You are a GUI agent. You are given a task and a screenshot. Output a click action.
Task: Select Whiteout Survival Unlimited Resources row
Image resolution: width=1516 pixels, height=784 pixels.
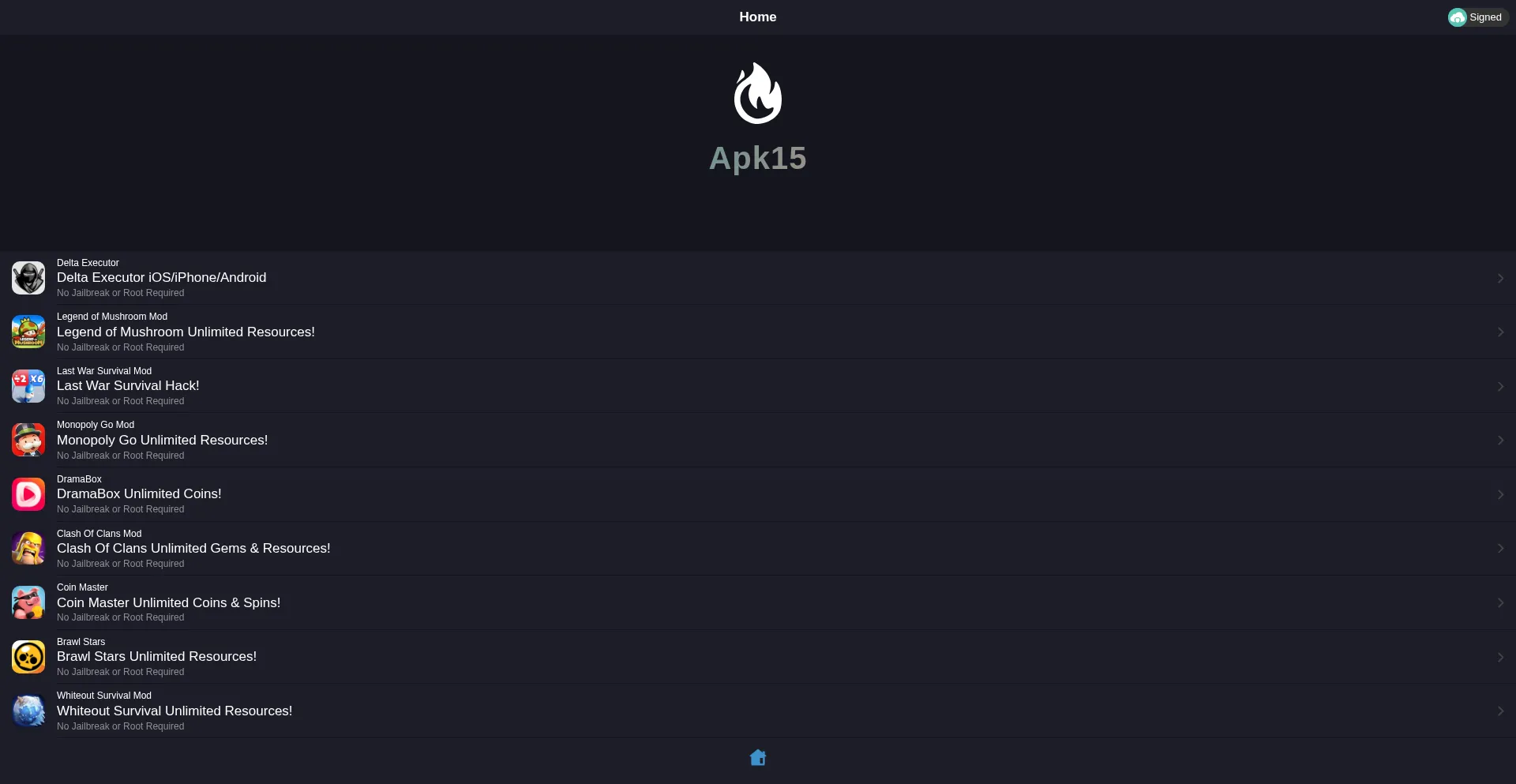point(174,711)
